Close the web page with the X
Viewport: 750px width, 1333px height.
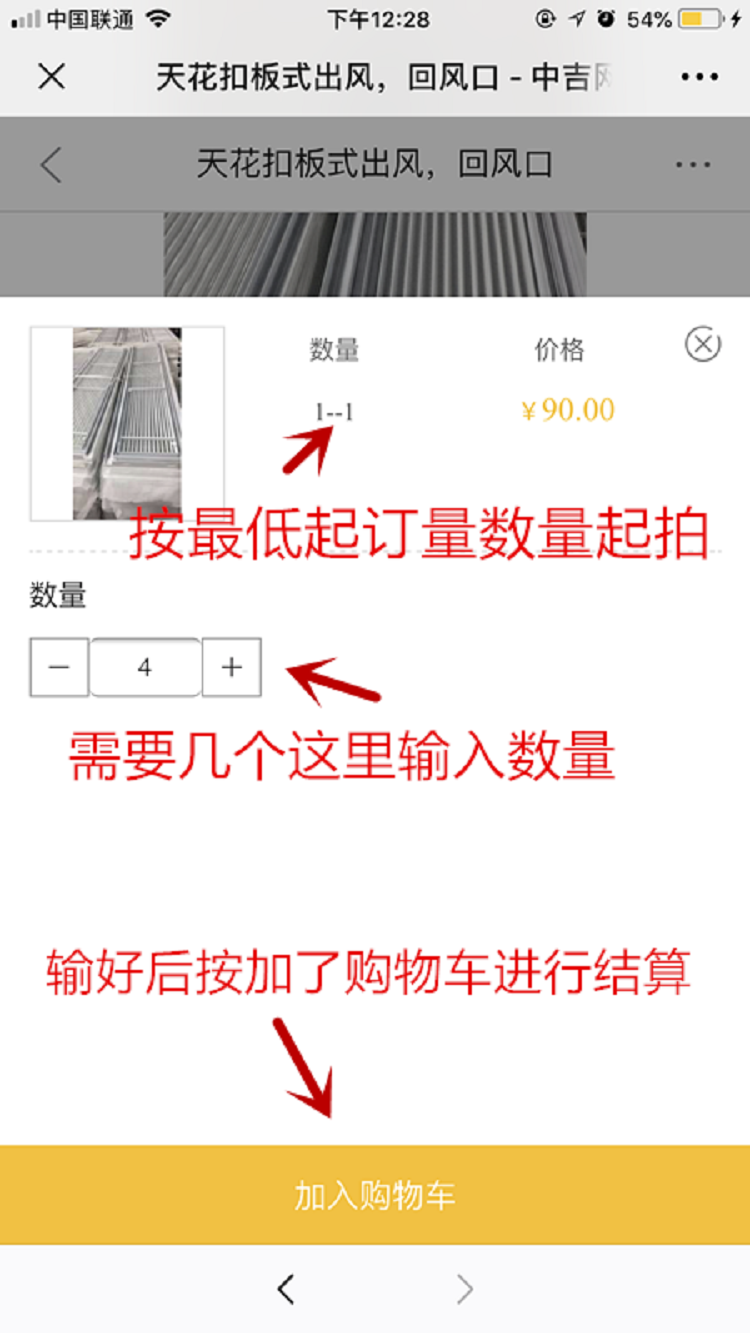(x=51, y=76)
